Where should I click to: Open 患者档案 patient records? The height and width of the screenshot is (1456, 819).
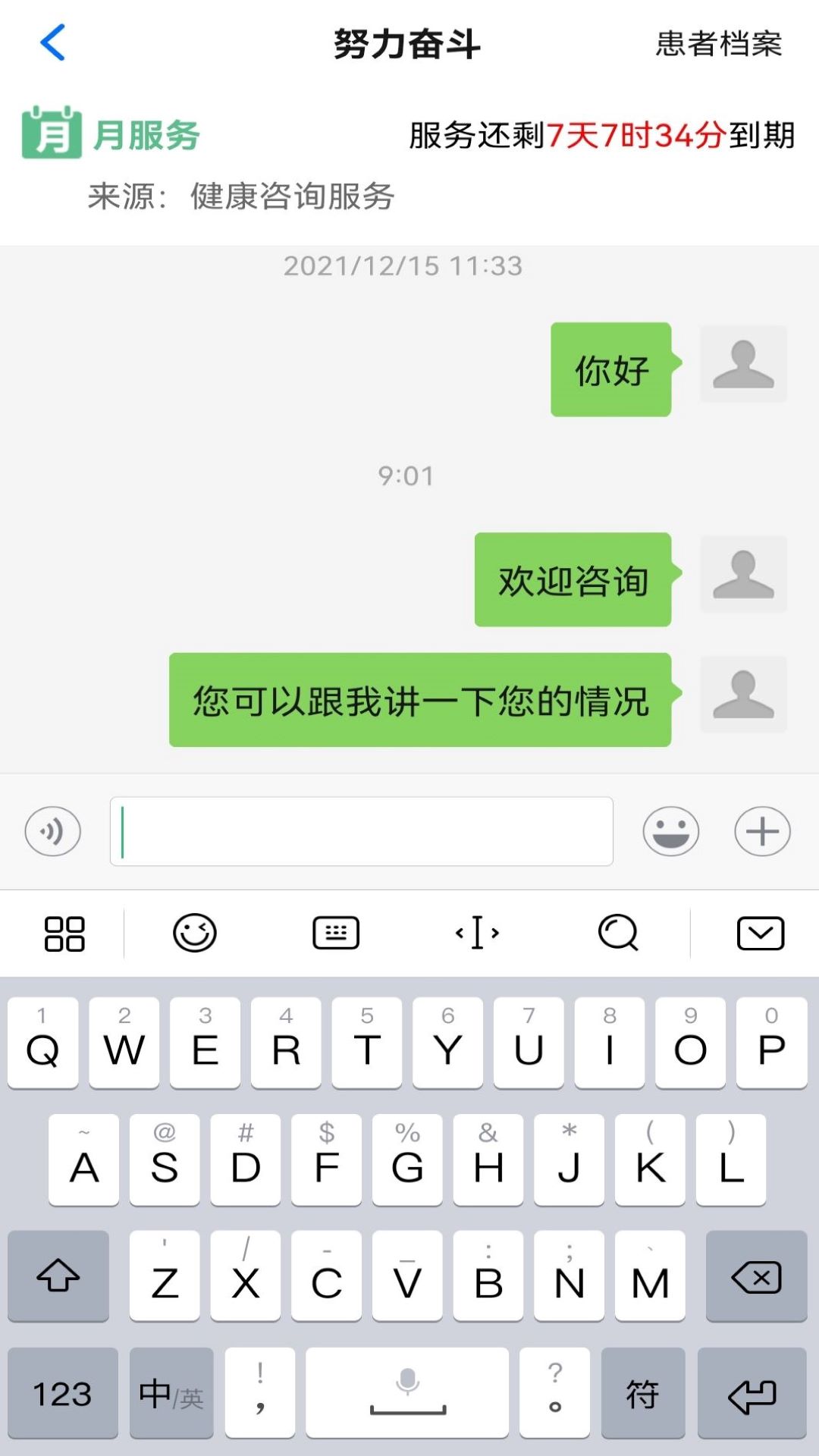tap(718, 44)
